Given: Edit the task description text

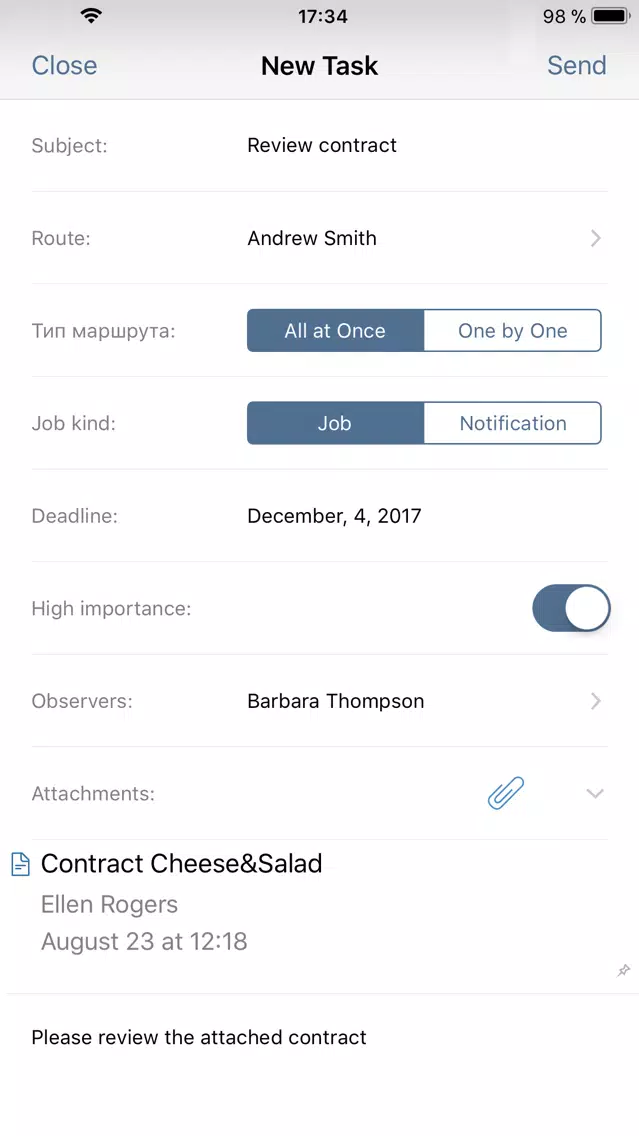Looking at the screenshot, I should (199, 1037).
